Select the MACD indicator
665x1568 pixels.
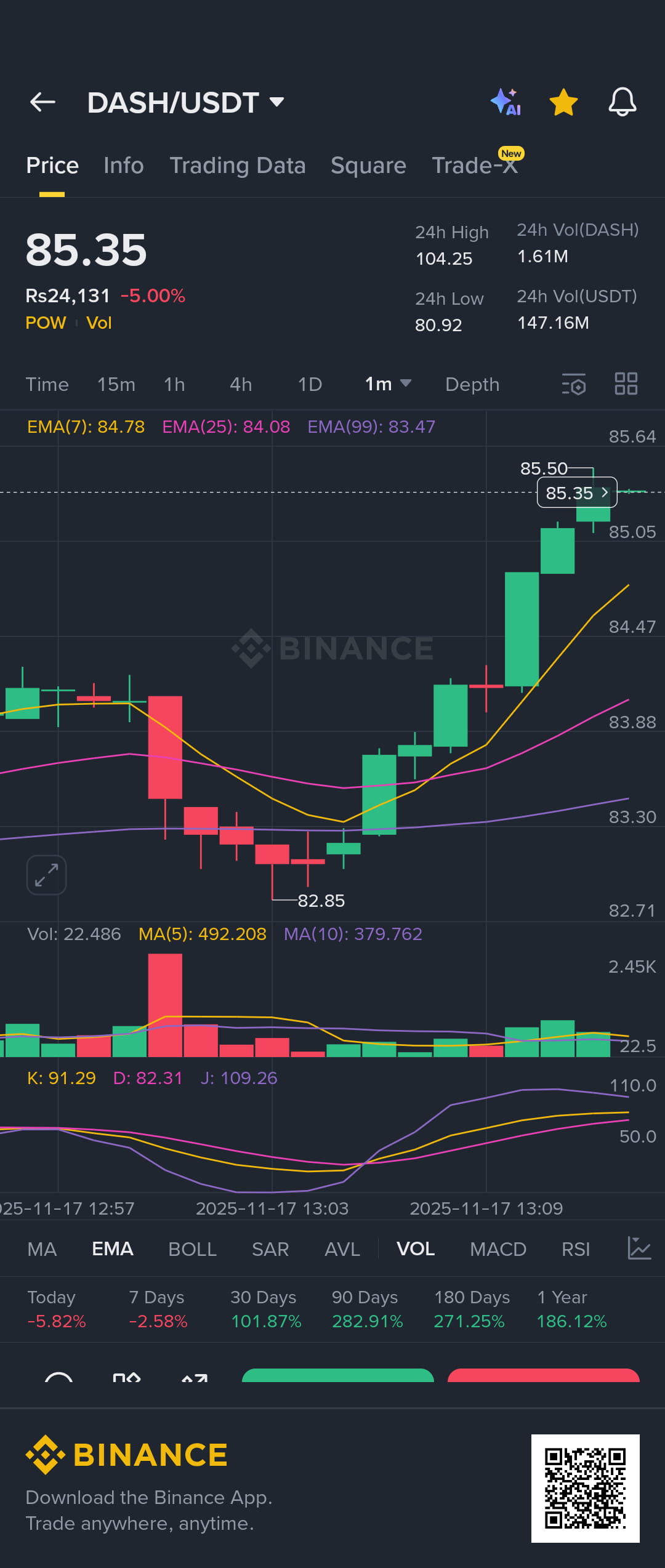pyautogui.click(x=498, y=1249)
